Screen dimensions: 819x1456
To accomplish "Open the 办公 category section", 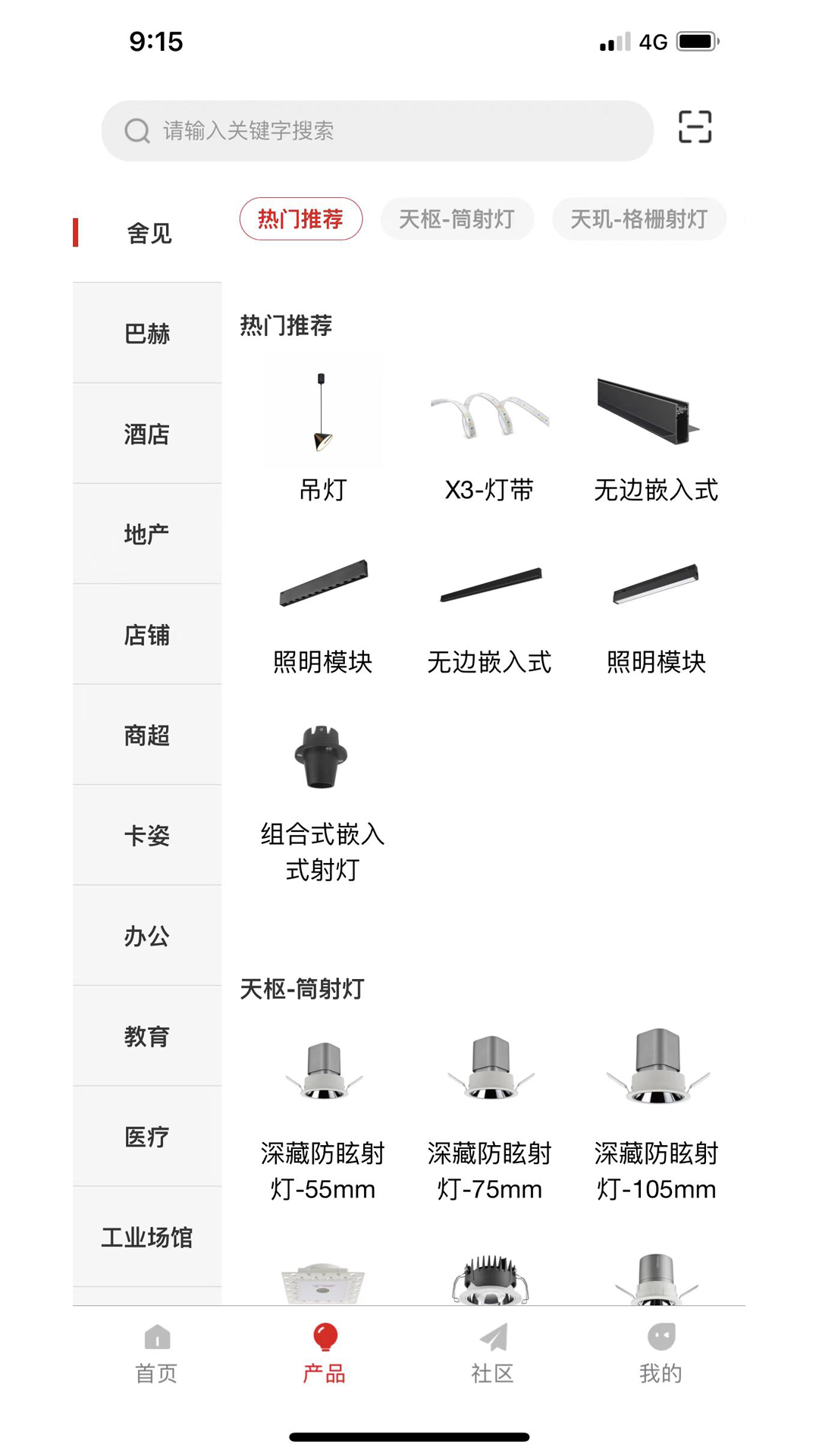I will tap(146, 937).
